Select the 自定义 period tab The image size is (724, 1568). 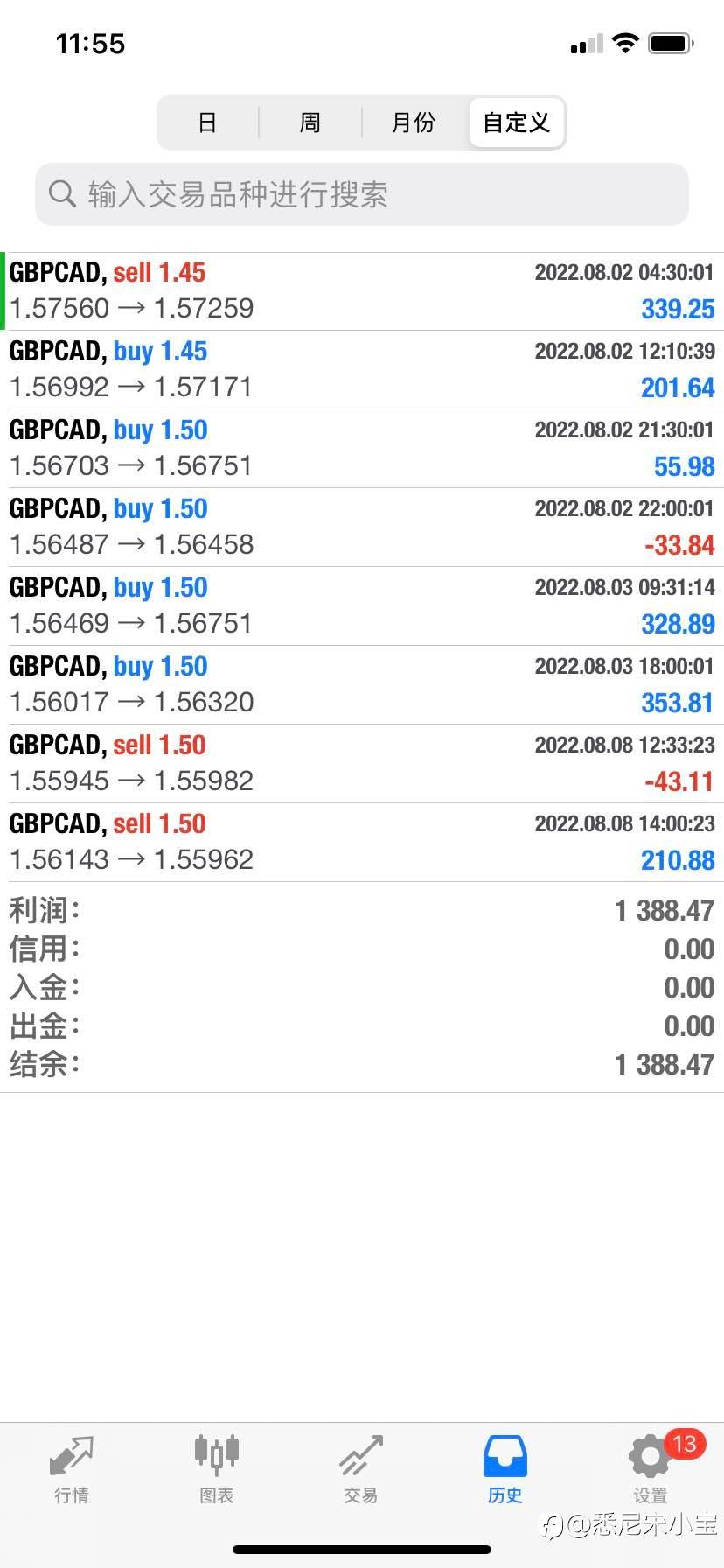coord(517,122)
